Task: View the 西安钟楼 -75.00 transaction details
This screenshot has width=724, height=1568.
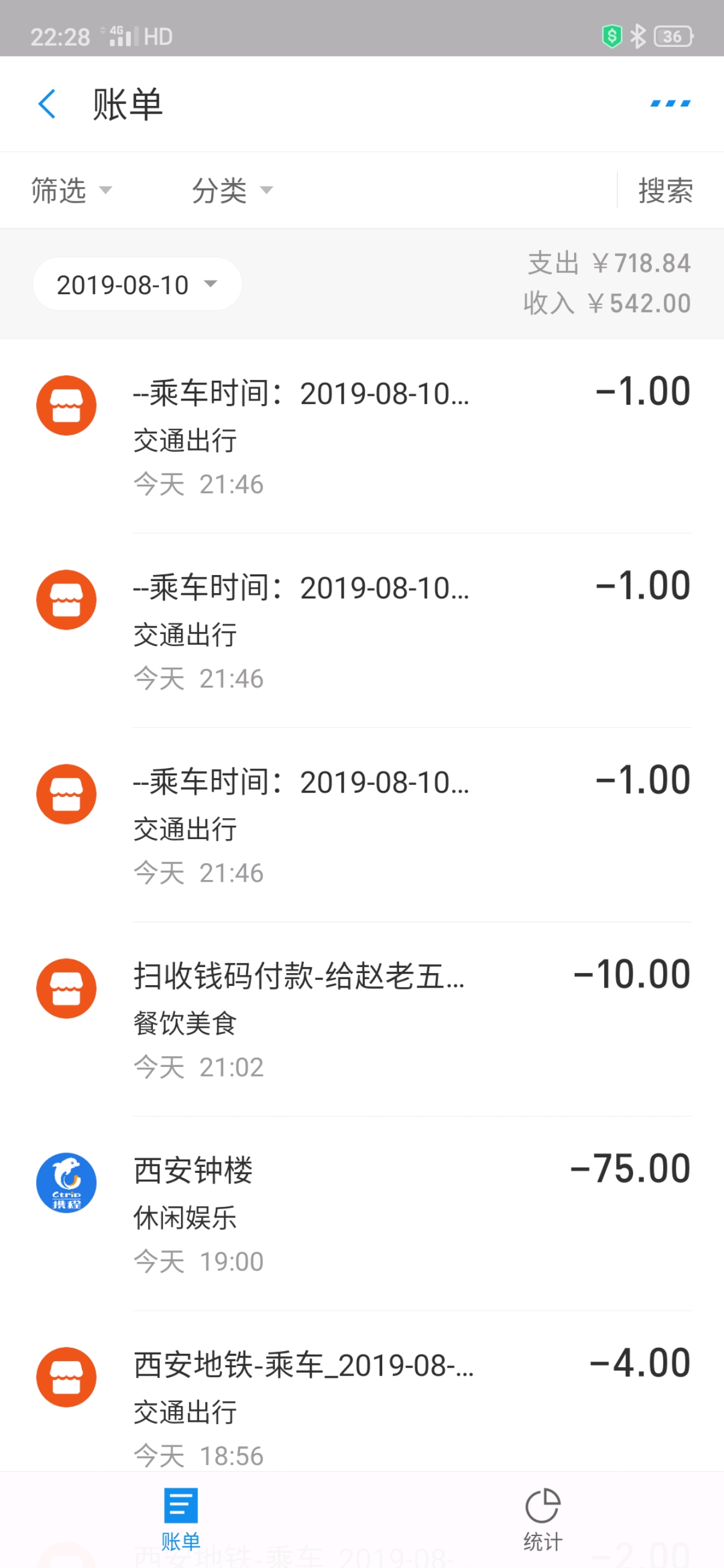Action: click(362, 1213)
